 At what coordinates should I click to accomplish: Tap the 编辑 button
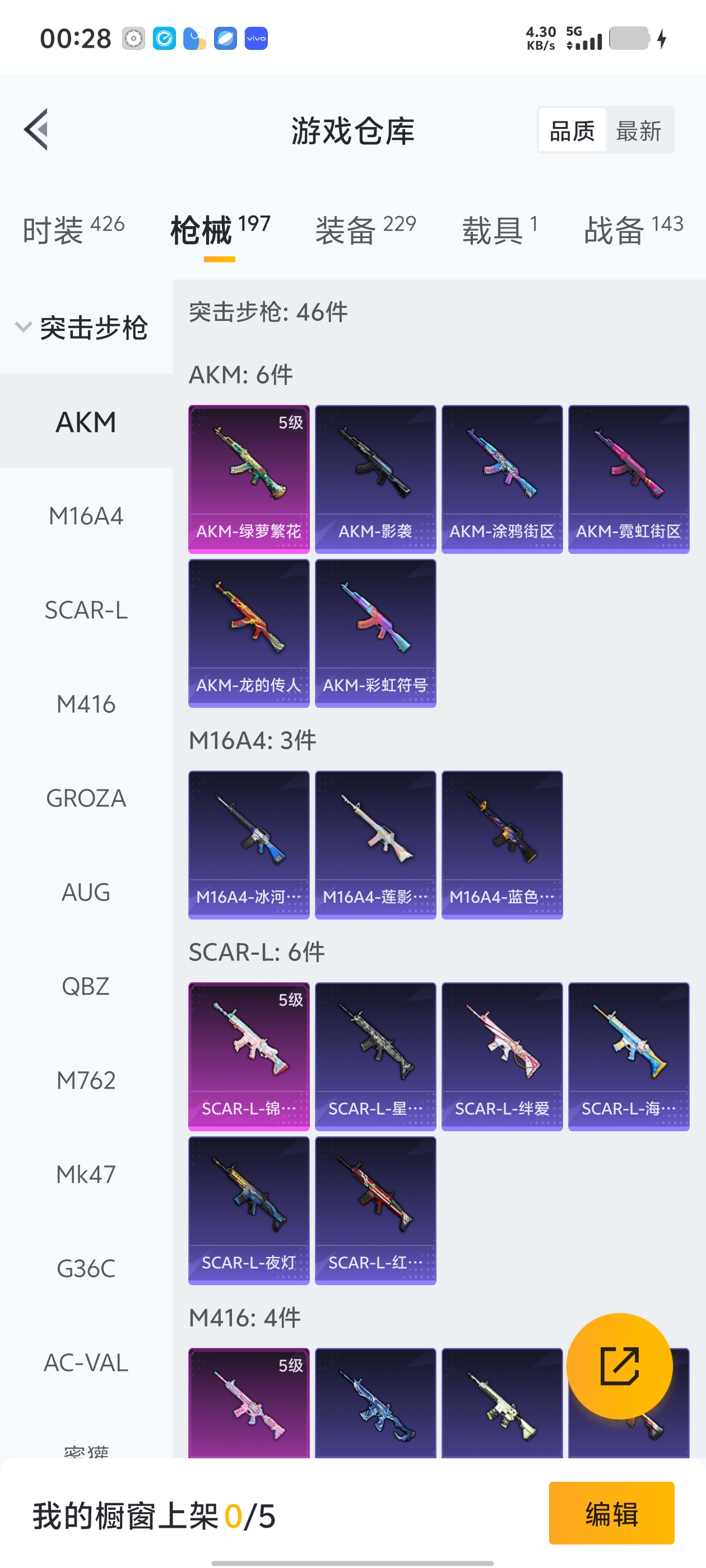pos(611,1513)
